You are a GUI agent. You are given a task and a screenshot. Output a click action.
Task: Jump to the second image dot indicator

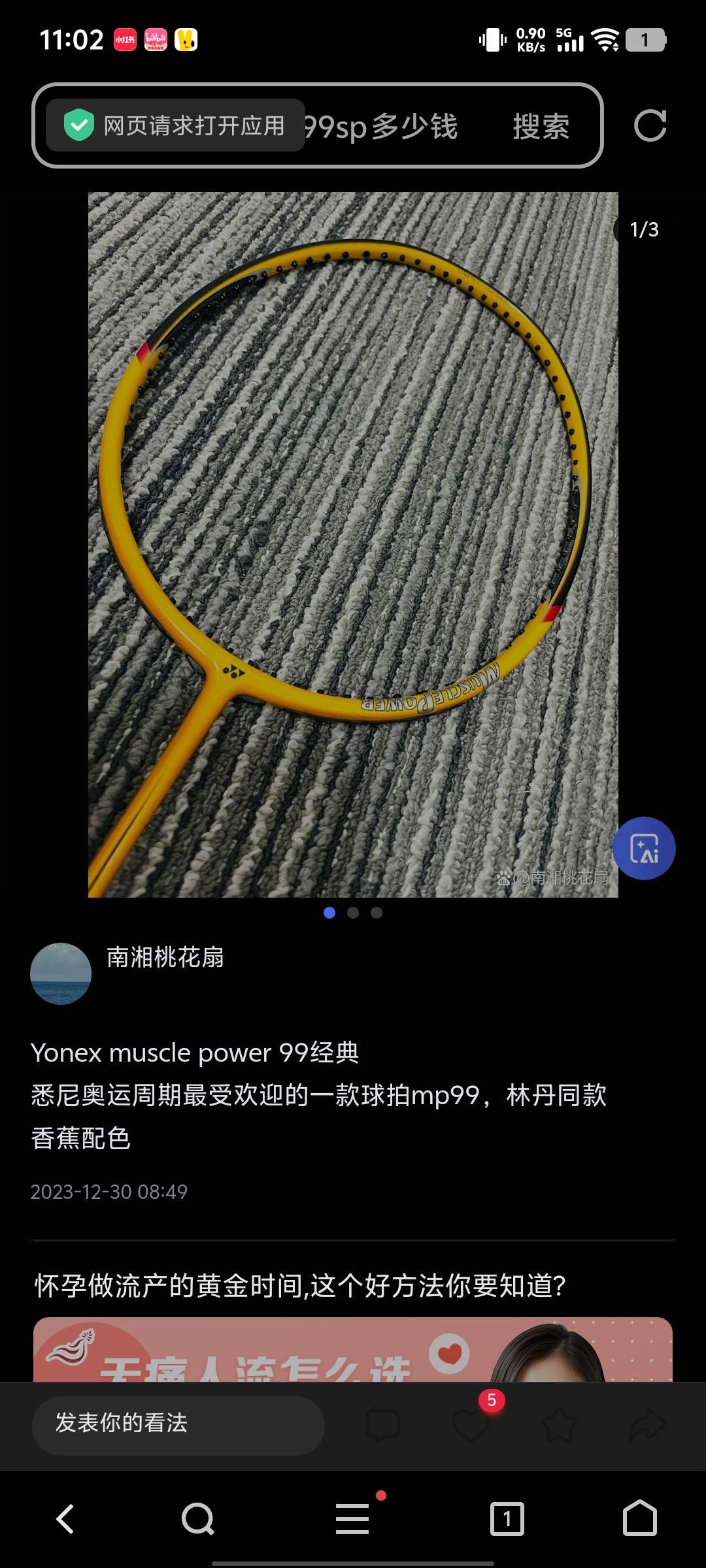tap(353, 913)
